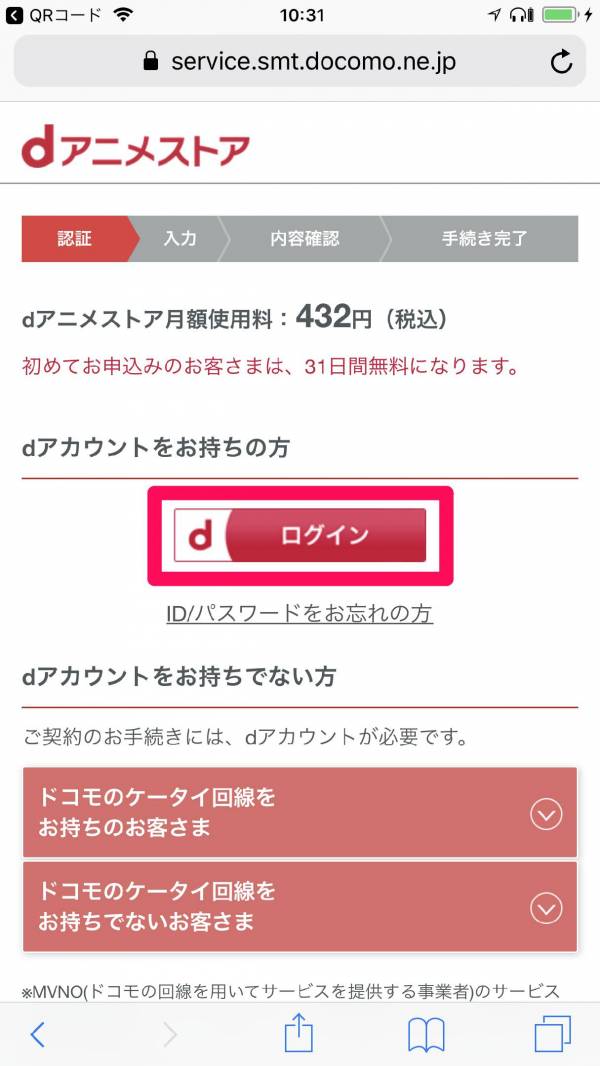Screen dimensions: 600x1066
Task: Open the Safari share sheet
Action: pyautogui.click(x=298, y=1034)
